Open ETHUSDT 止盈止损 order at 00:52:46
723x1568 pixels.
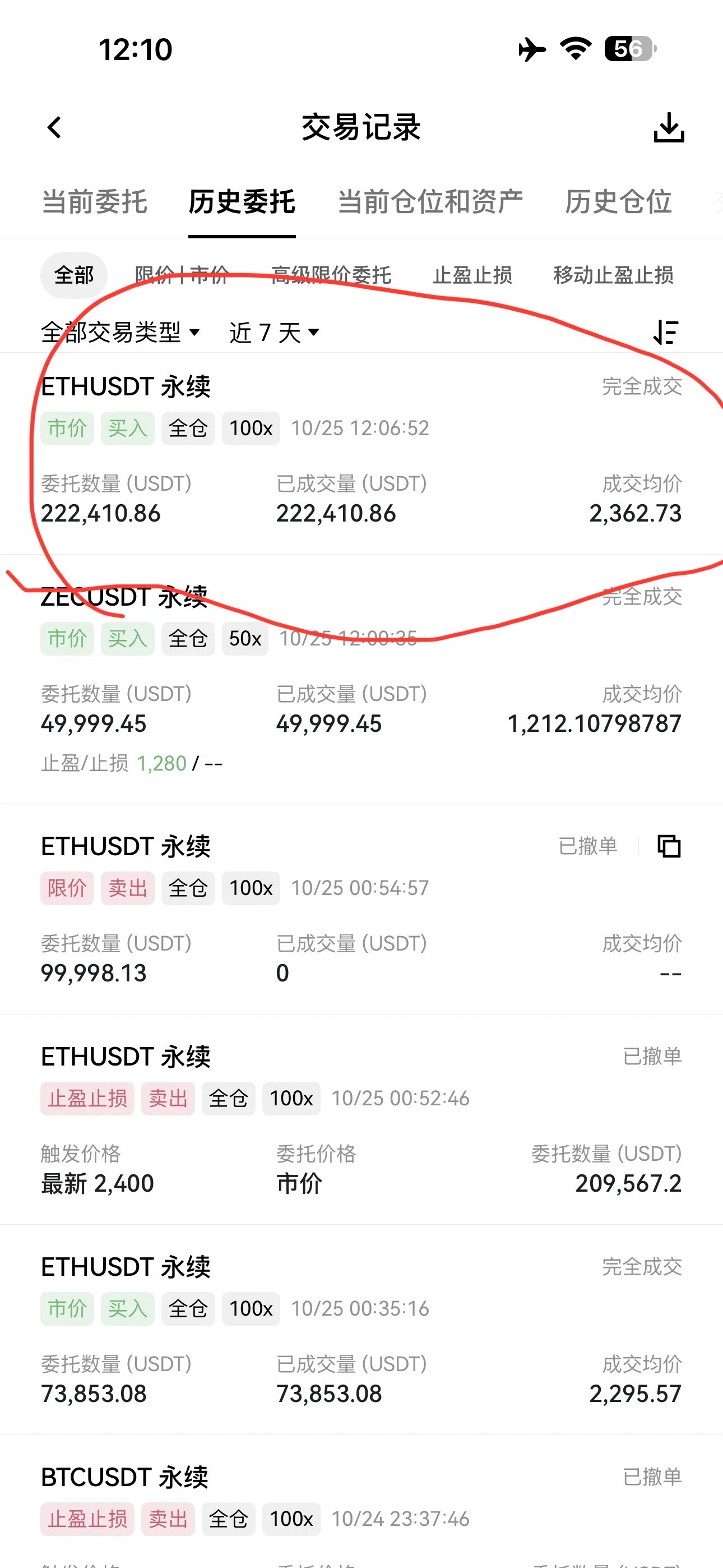point(361,1119)
